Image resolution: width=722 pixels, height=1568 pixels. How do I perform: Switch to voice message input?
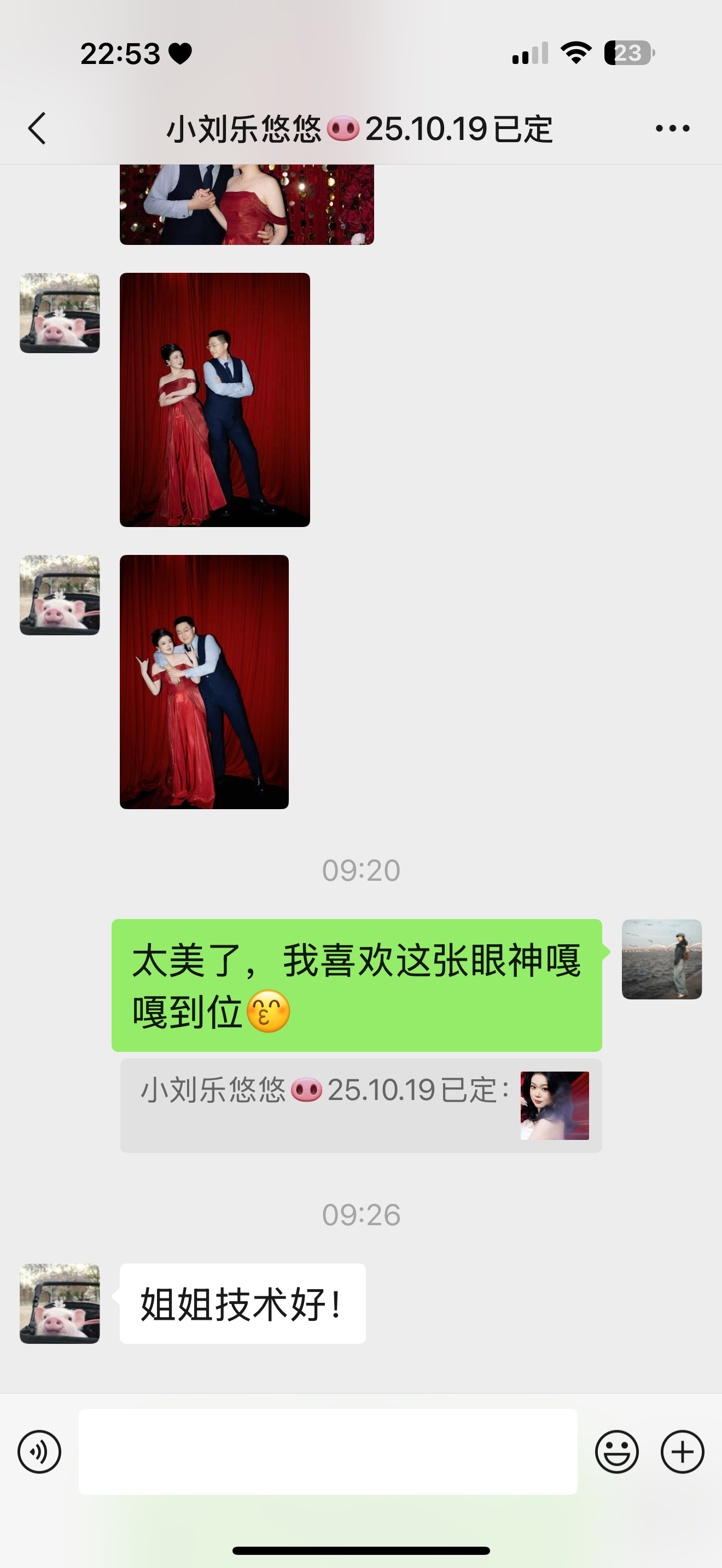(39, 1452)
